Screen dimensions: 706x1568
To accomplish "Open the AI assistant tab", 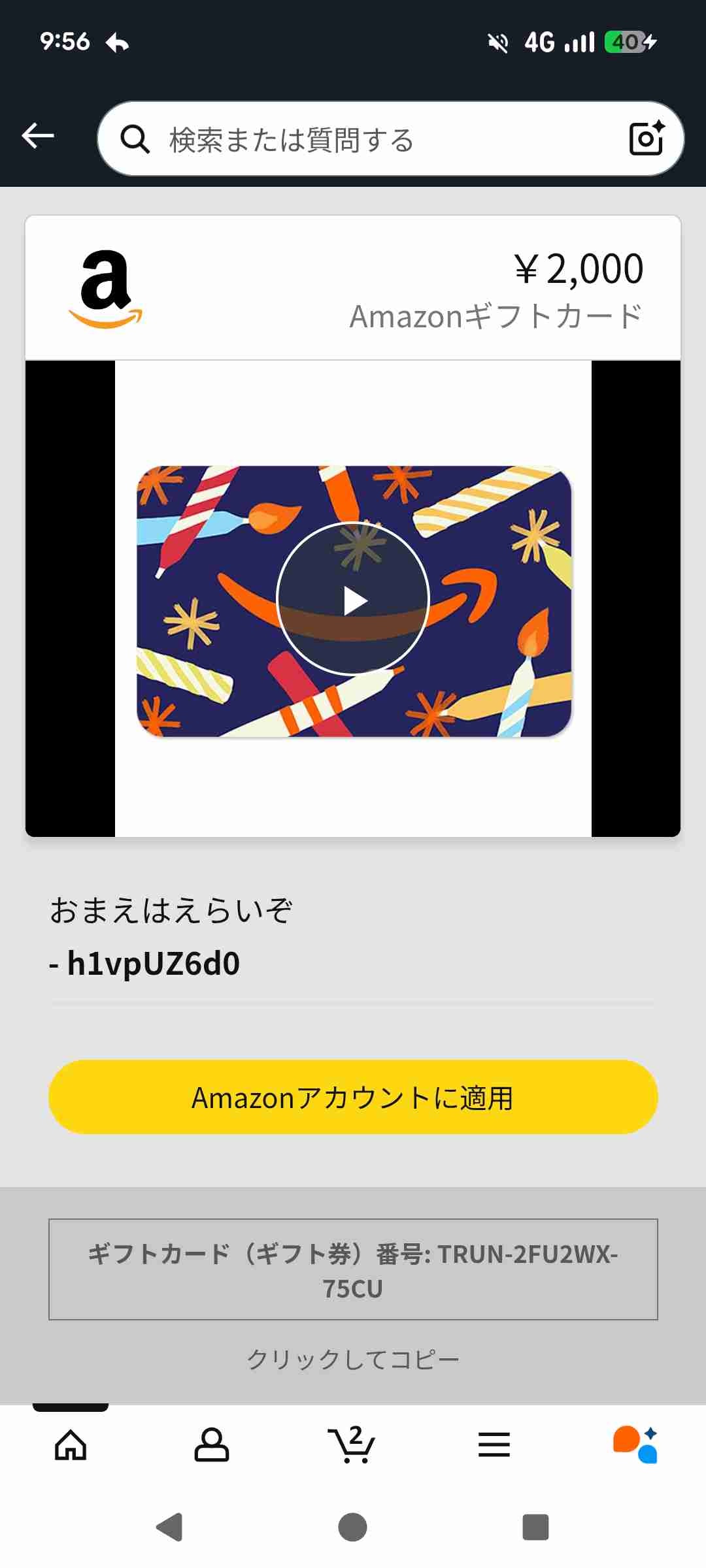I will pyautogui.click(x=635, y=1445).
